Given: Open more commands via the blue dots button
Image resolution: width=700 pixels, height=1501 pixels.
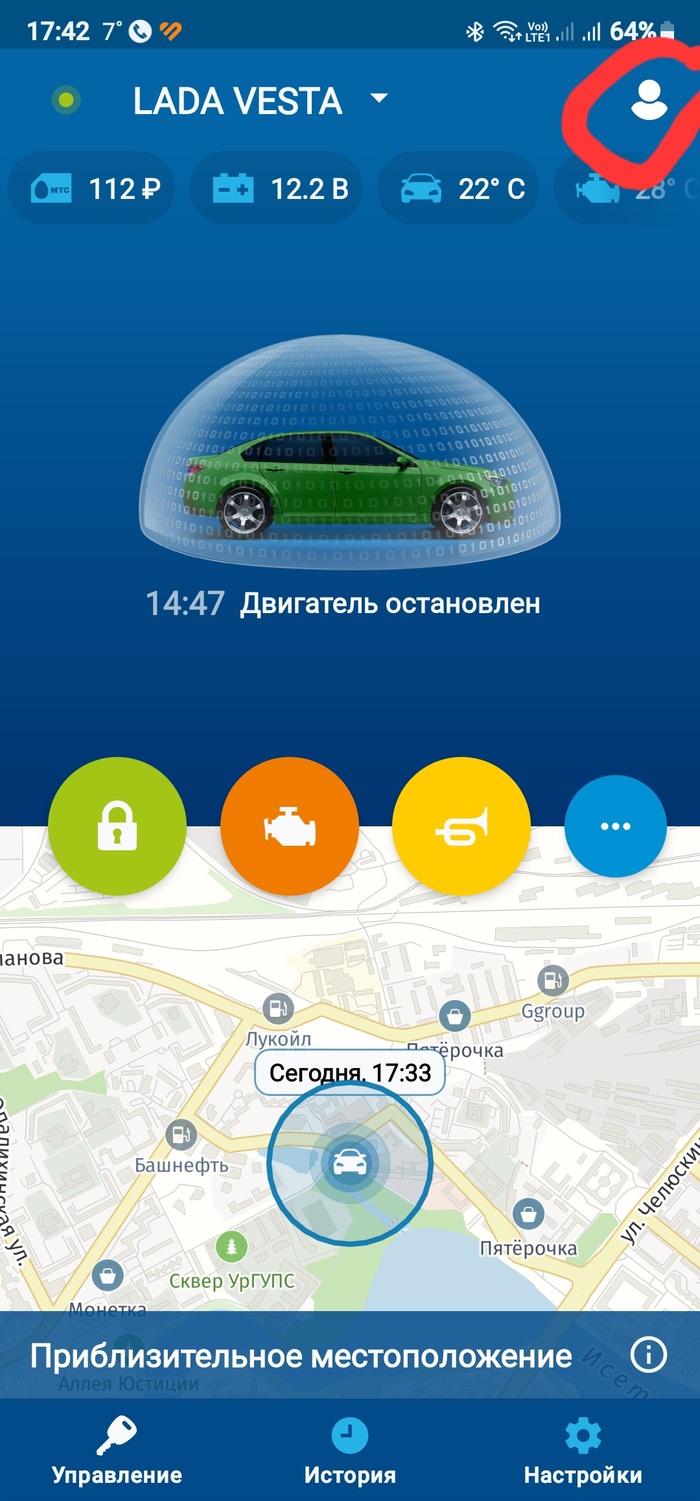Looking at the screenshot, I should 615,826.
